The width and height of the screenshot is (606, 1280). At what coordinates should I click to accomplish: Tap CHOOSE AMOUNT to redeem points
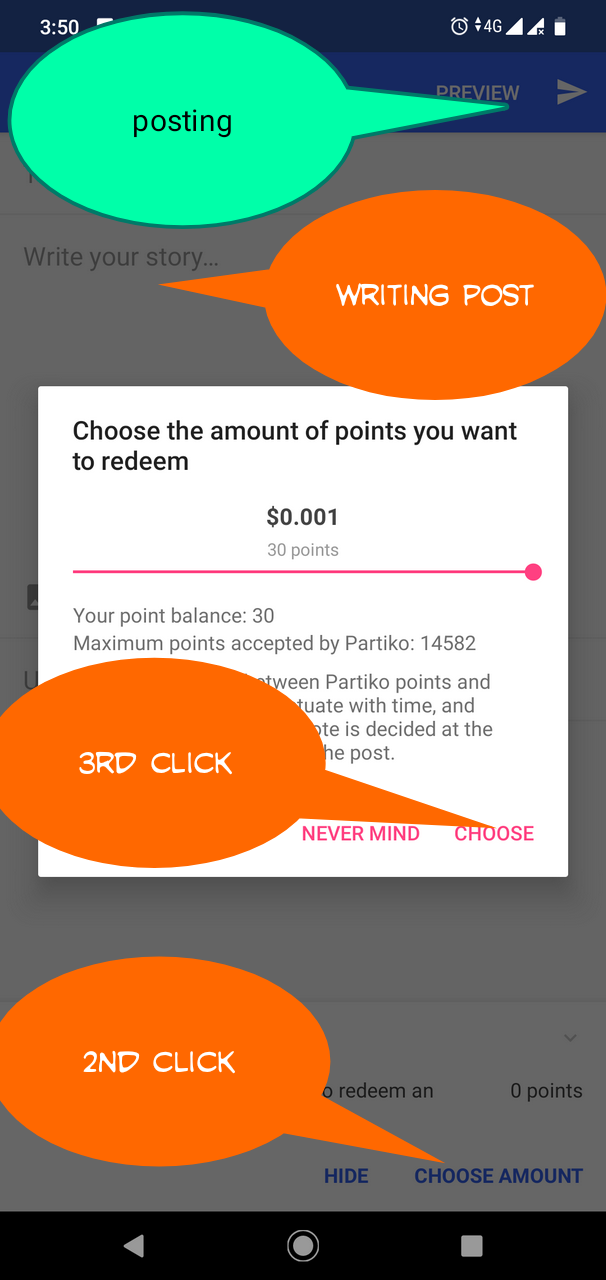point(498,1176)
